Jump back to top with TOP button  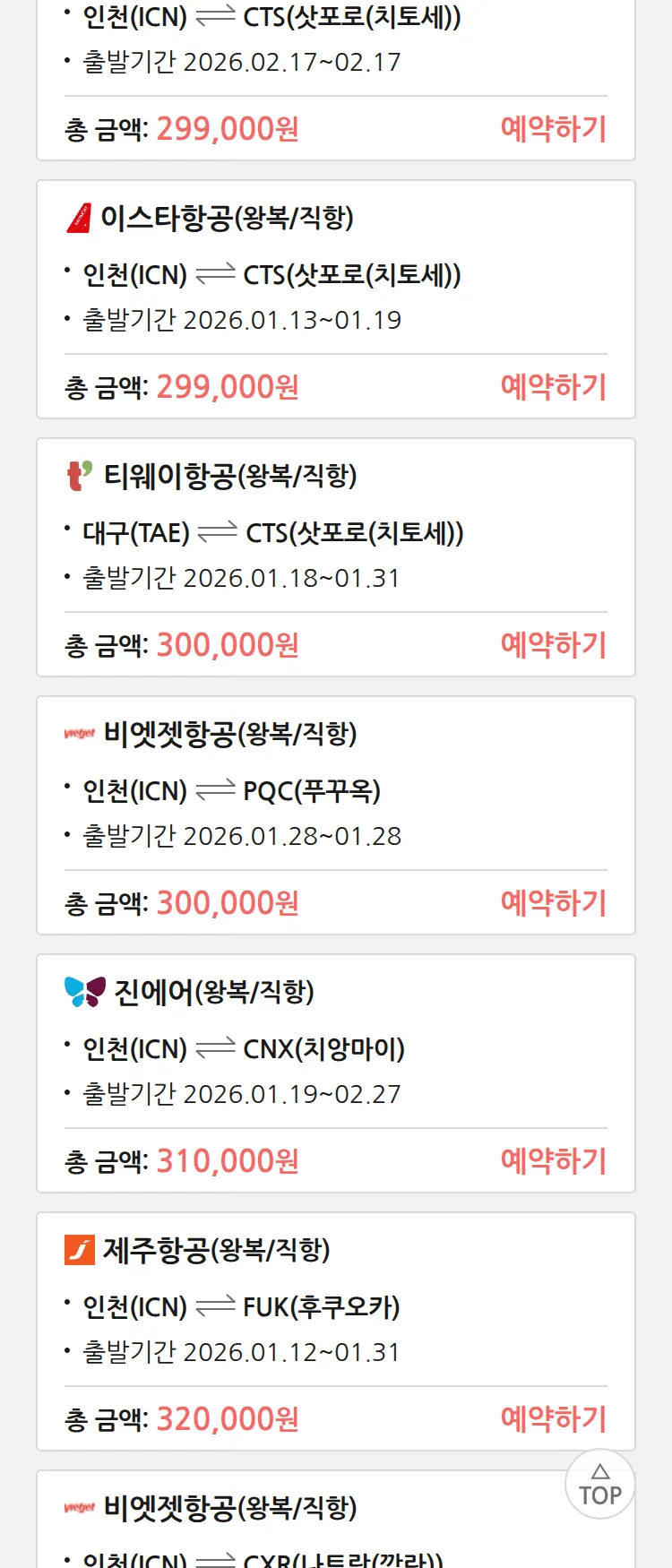(x=599, y=1485)
